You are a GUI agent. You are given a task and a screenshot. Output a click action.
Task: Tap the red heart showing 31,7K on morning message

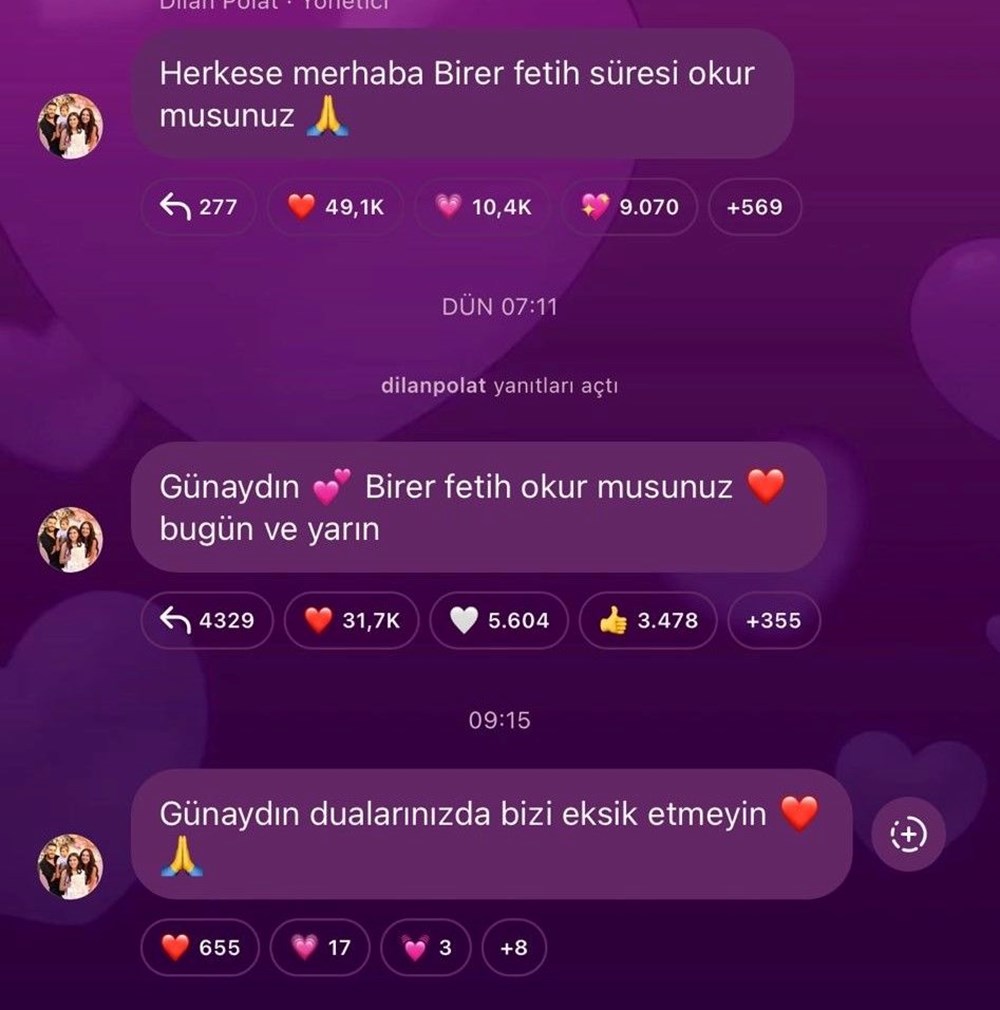[x=350, y=620]
